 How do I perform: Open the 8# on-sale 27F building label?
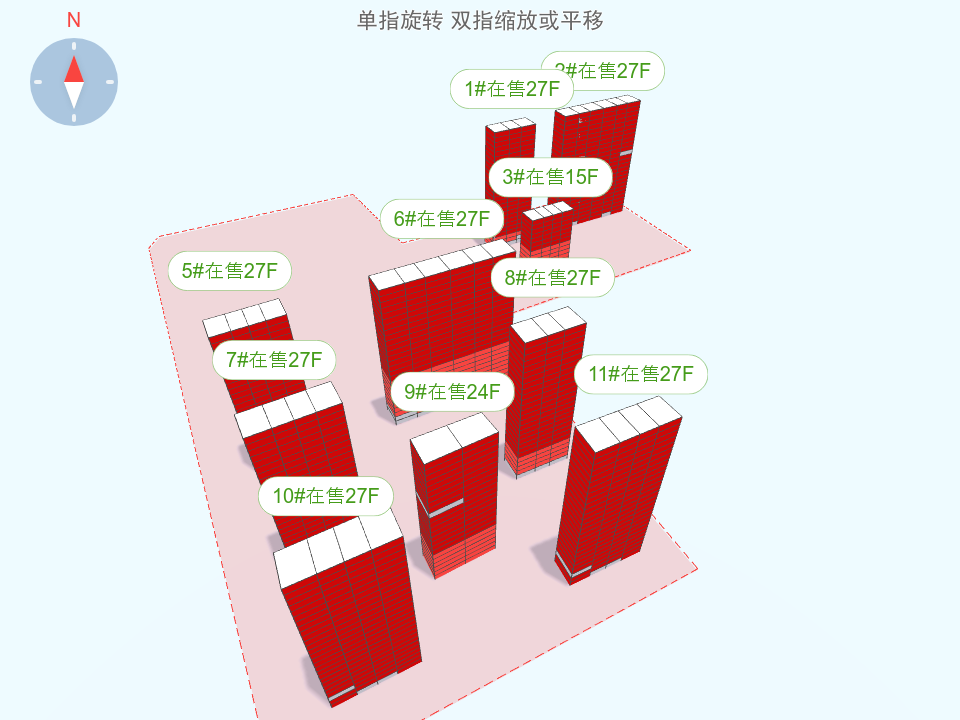tap(552, 277)
